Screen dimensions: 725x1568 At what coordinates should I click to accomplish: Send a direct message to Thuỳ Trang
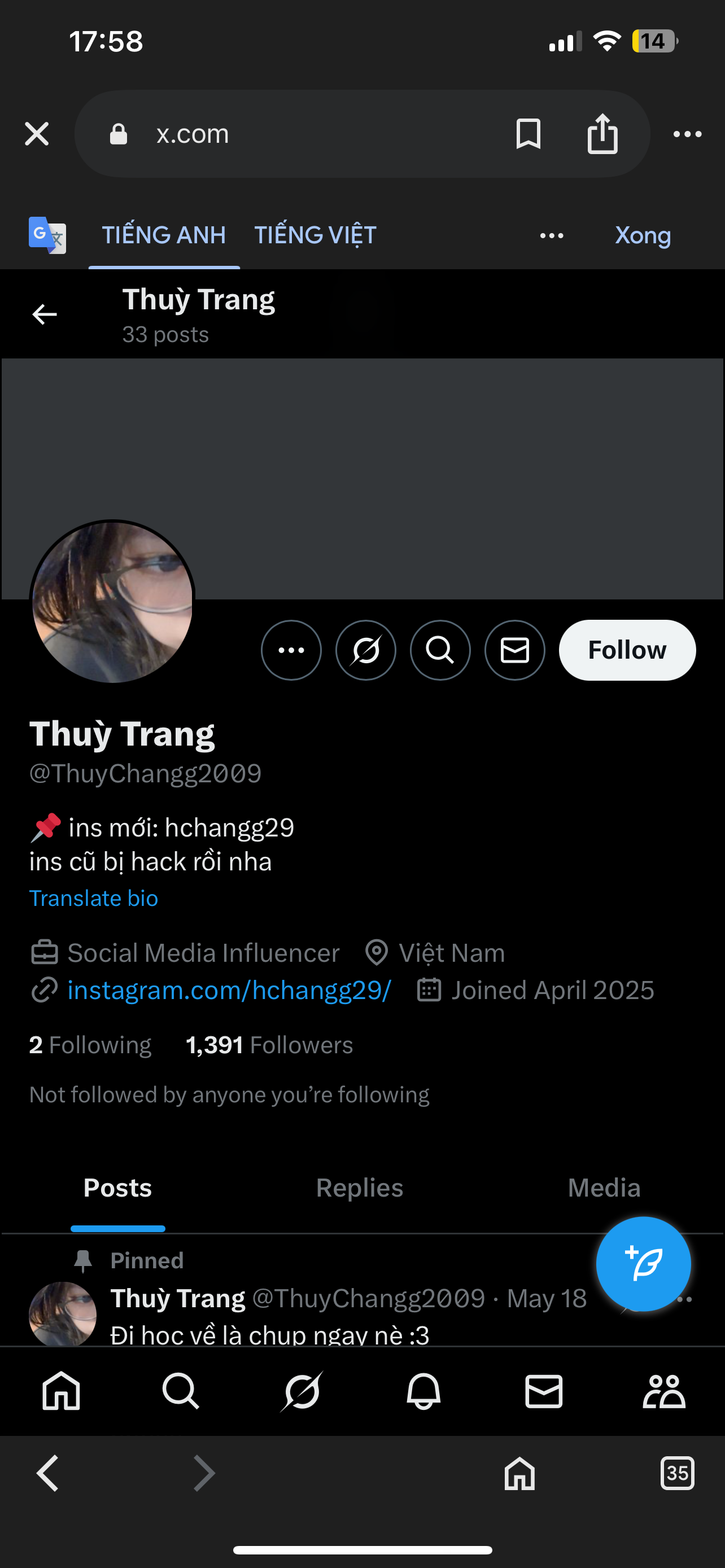[x=514, y=650]
